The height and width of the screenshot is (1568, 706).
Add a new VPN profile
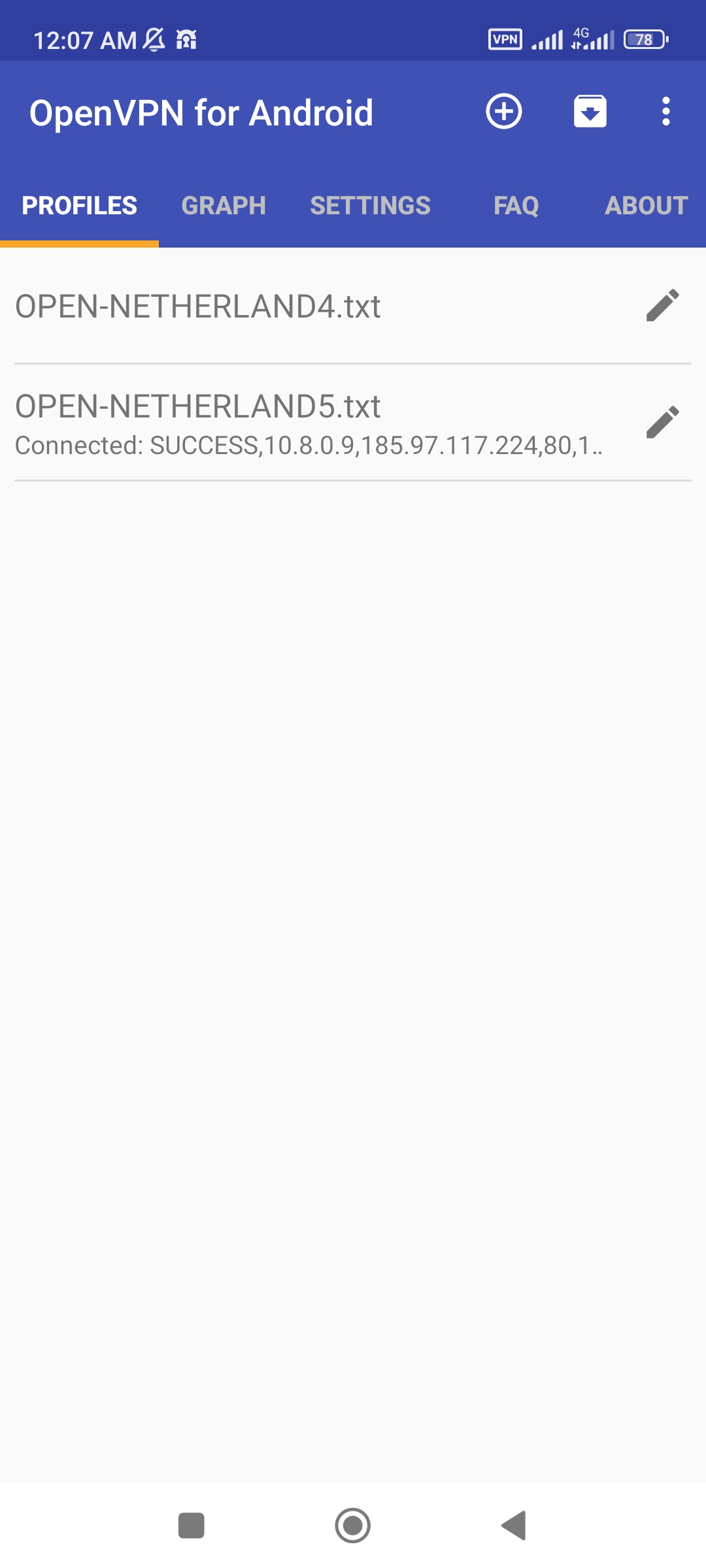tap(503, 112)
